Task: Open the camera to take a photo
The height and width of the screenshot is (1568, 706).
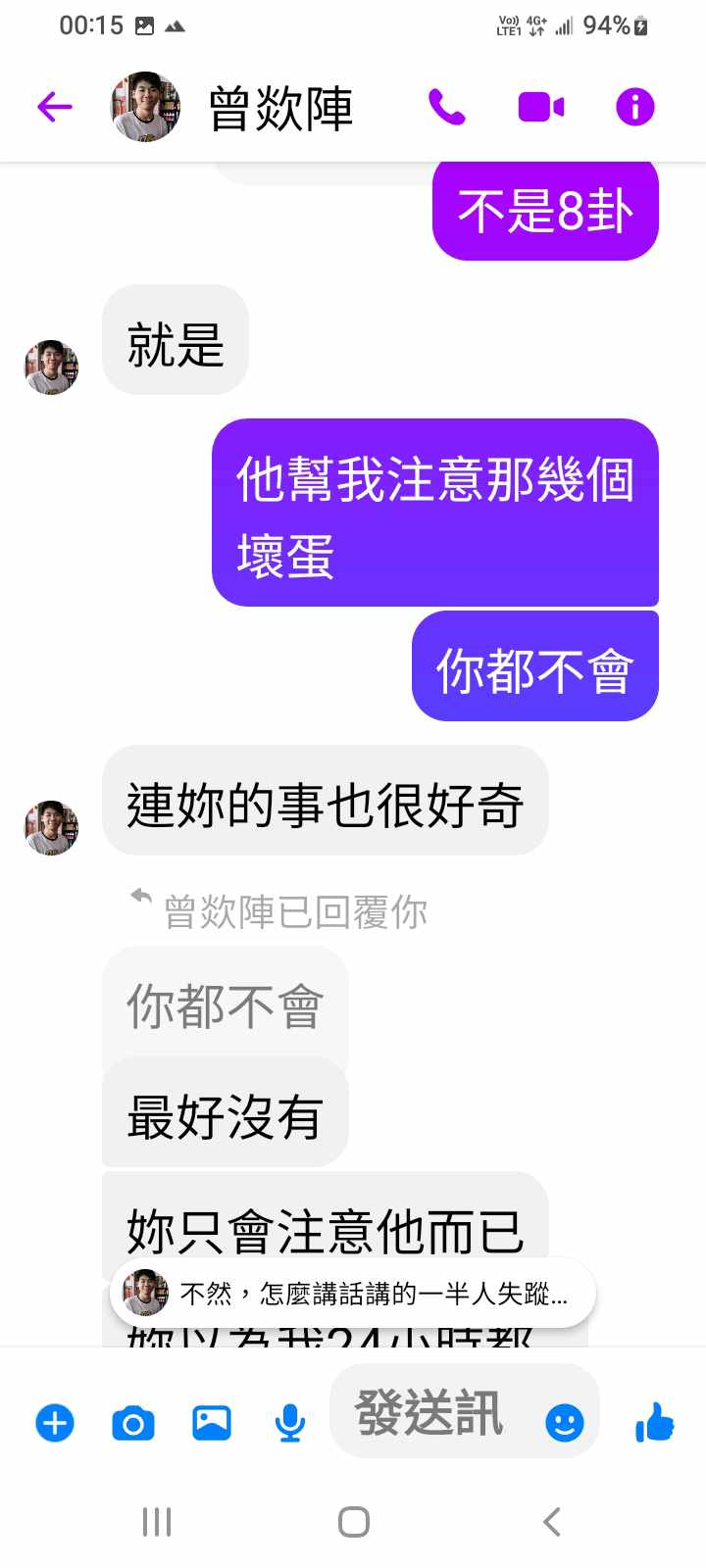Action: coord(133,1422)
